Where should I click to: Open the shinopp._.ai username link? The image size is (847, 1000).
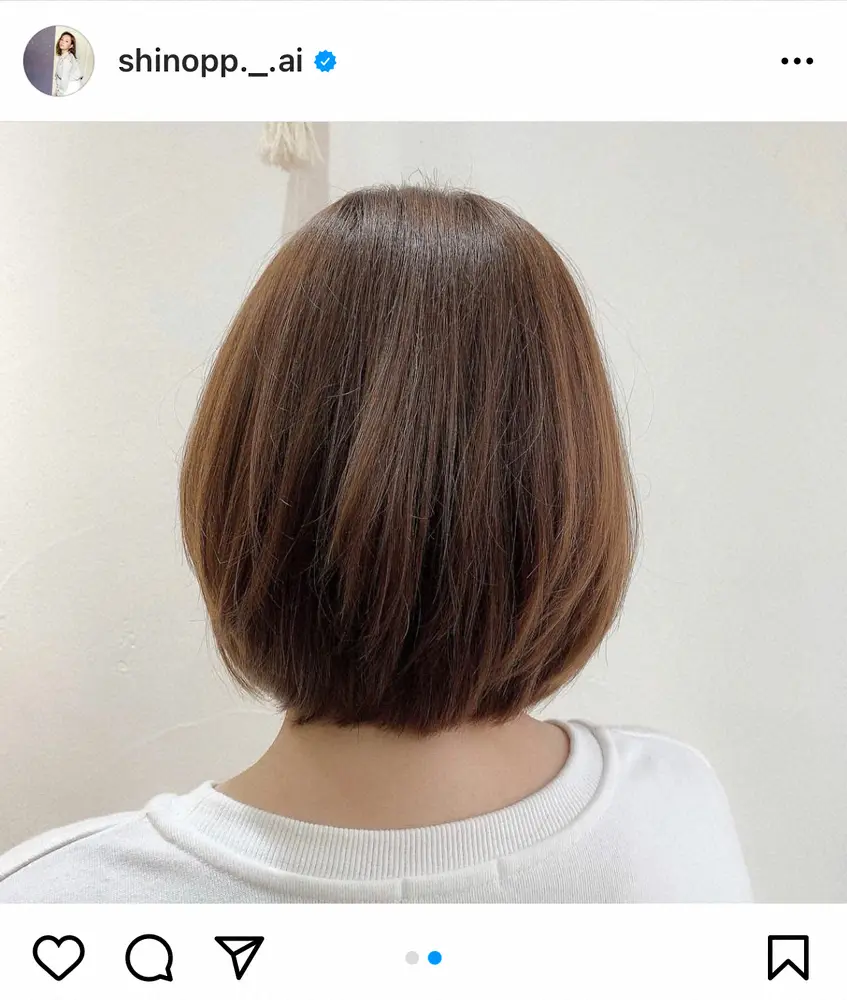[210, 61]
